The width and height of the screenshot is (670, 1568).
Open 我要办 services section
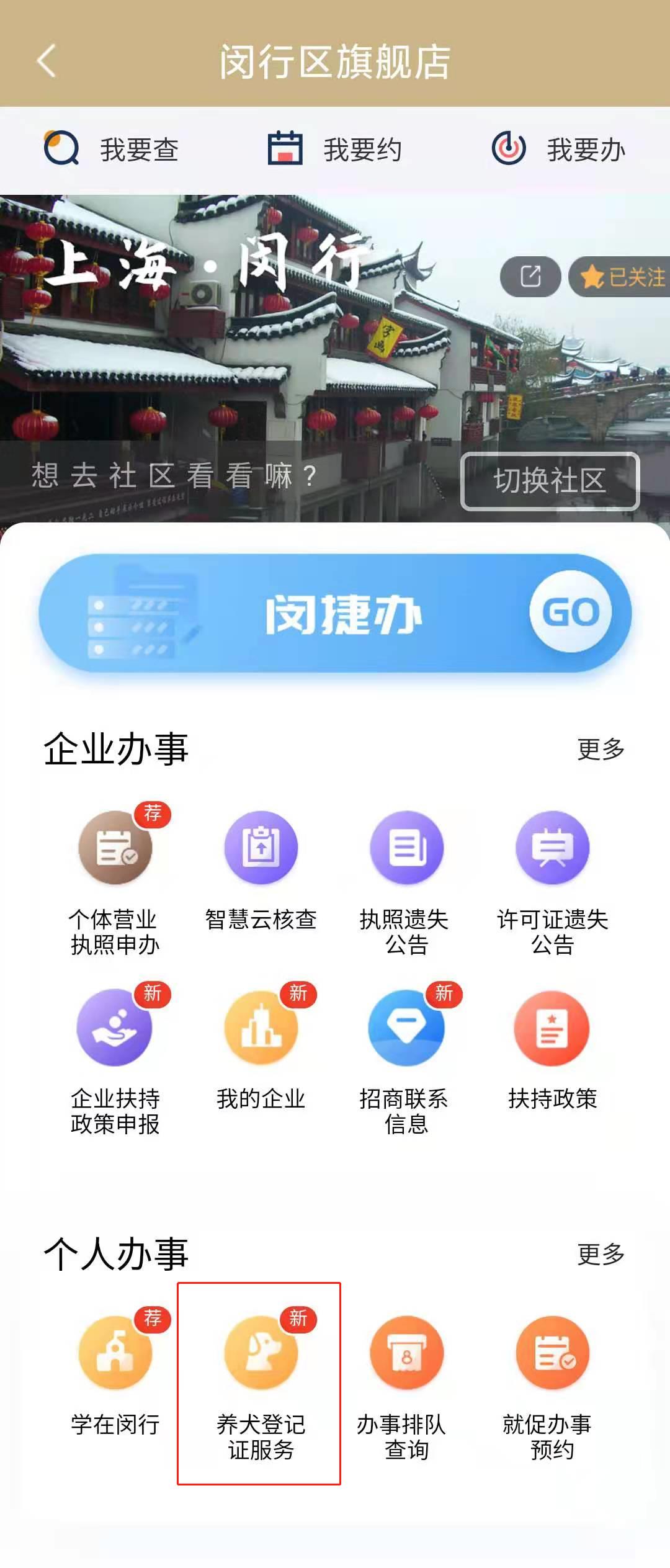[558, 150]
